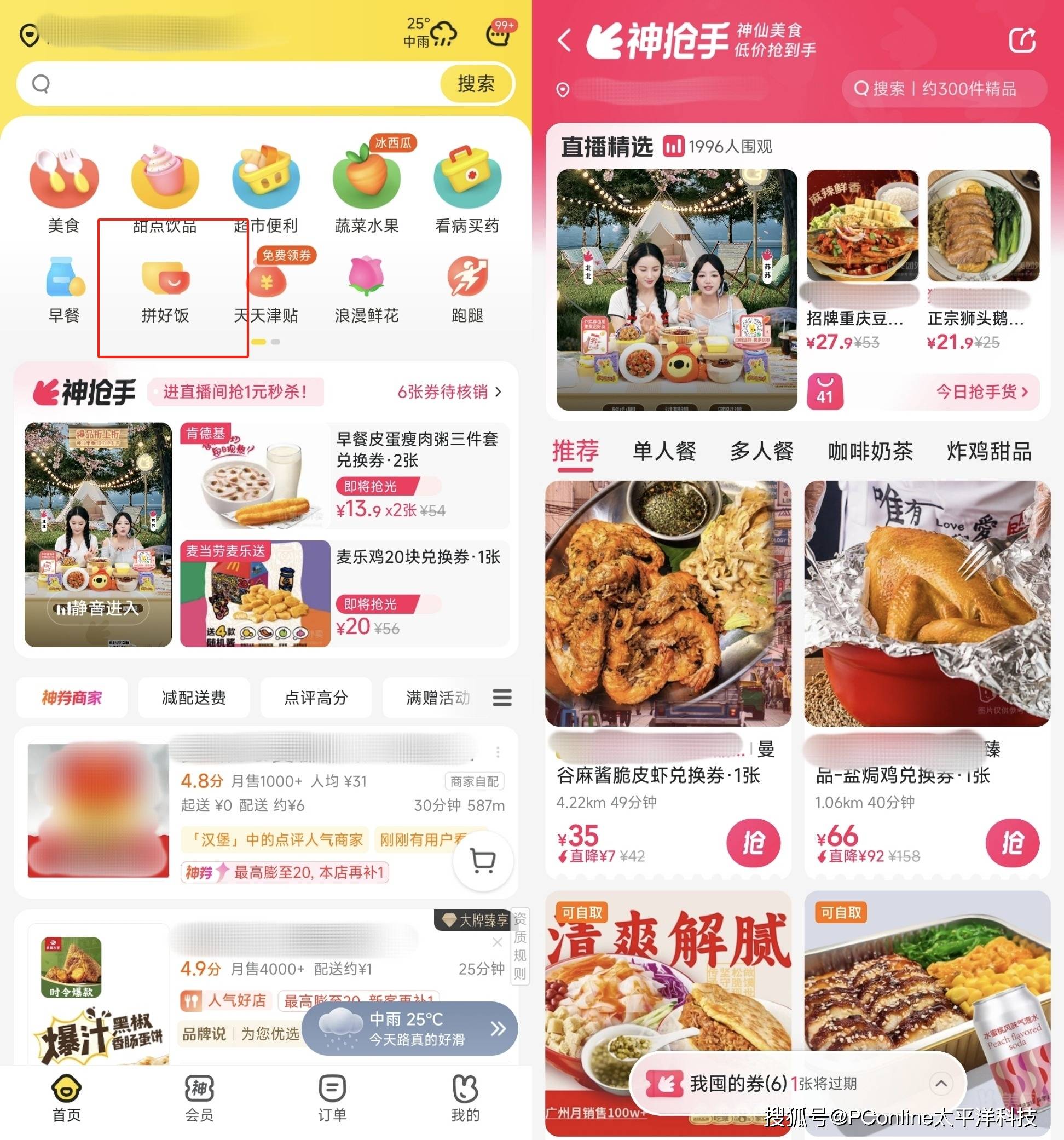Expand the 我囤的券 bar
1064x1140 pixels.
pyautogui.click(x=941, y=1083)
